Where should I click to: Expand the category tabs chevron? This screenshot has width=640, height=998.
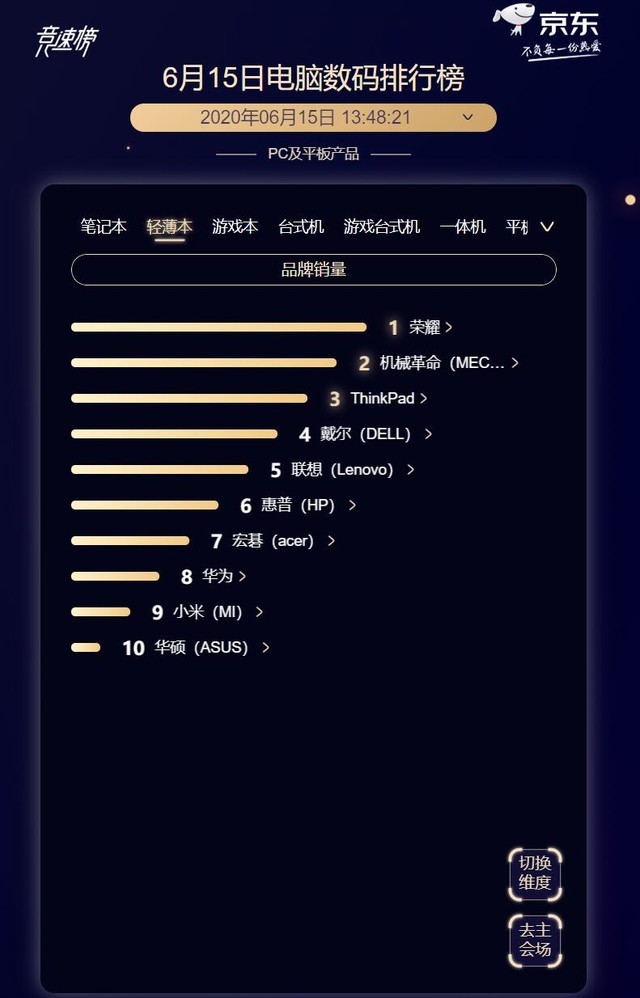[x=547, y=227]
